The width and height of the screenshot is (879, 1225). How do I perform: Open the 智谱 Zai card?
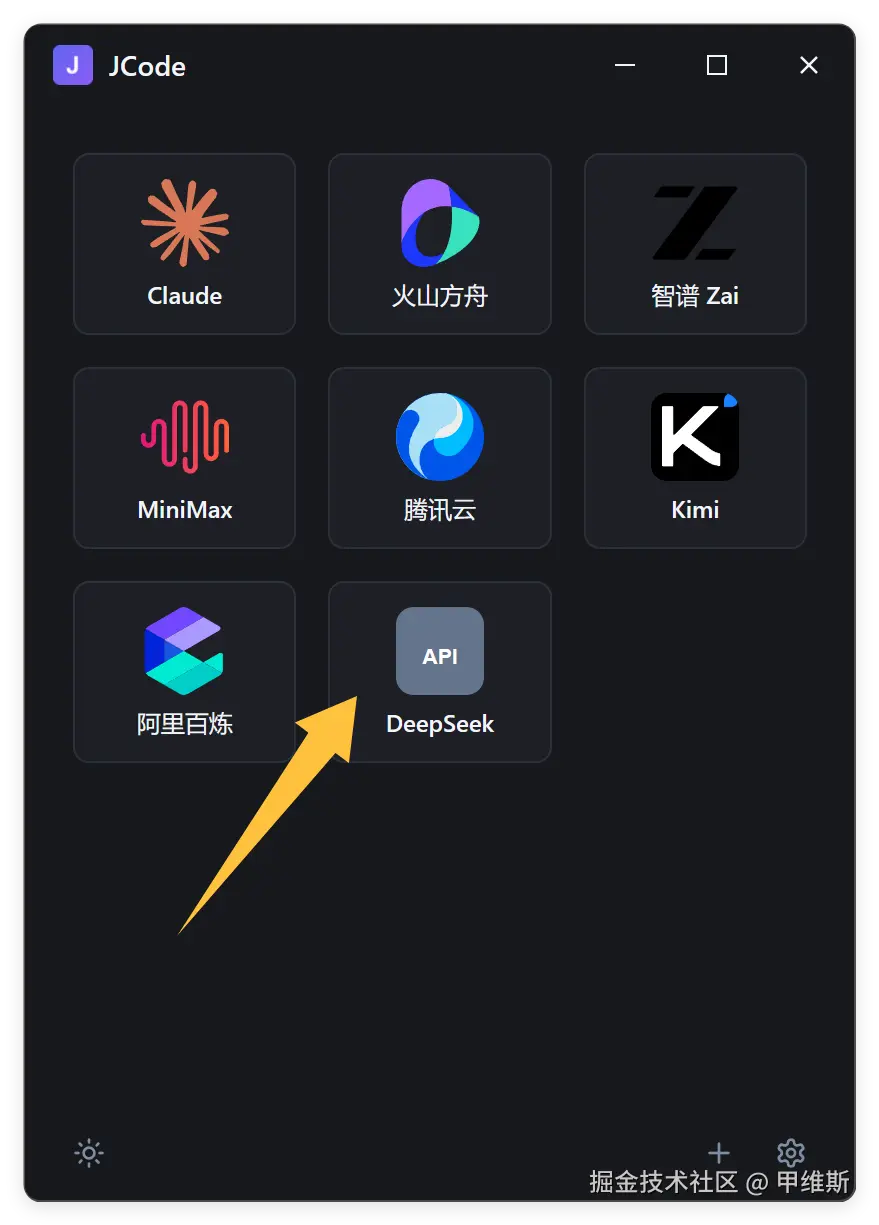(x=695, y=244)
